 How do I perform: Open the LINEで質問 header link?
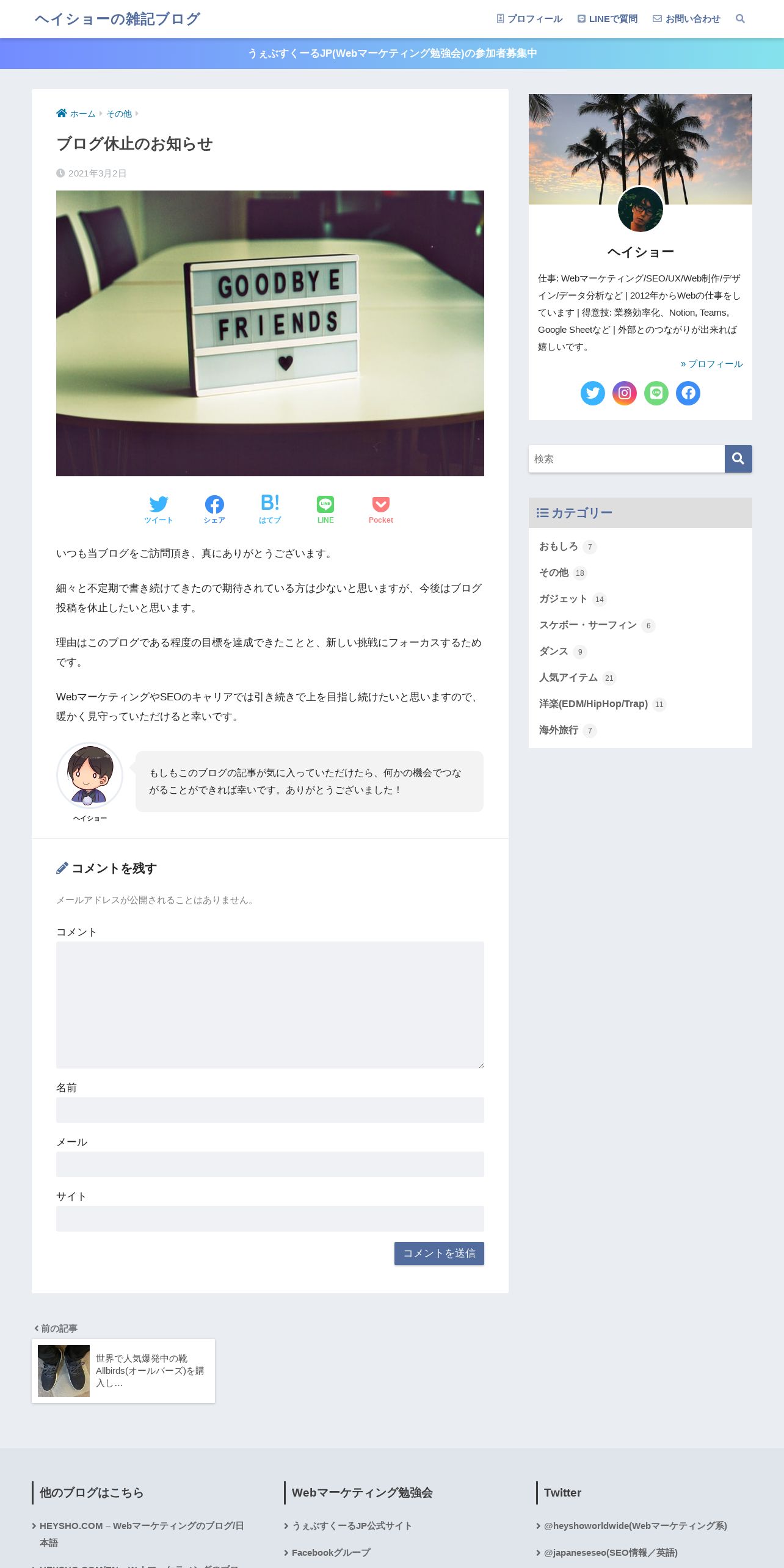(x=608, y=19)
